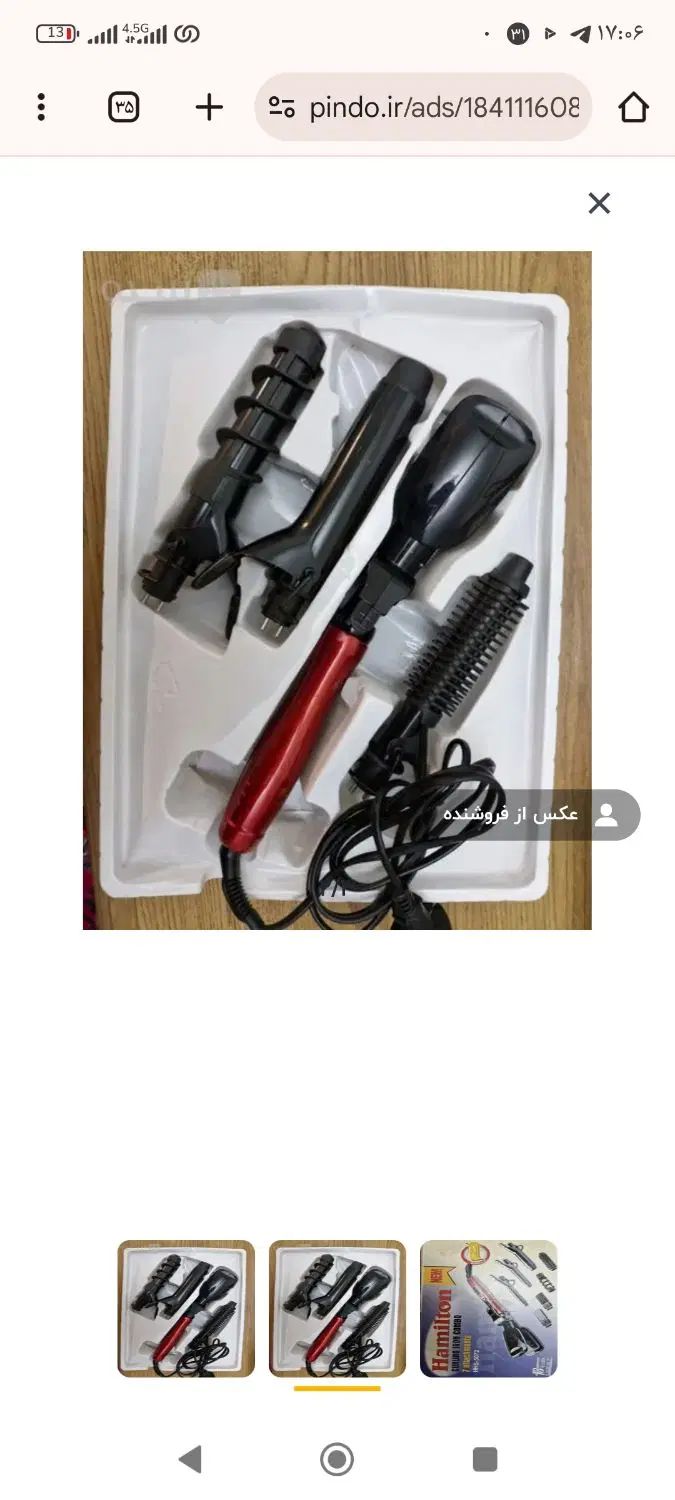Open a new browser tab

(209, 107)
